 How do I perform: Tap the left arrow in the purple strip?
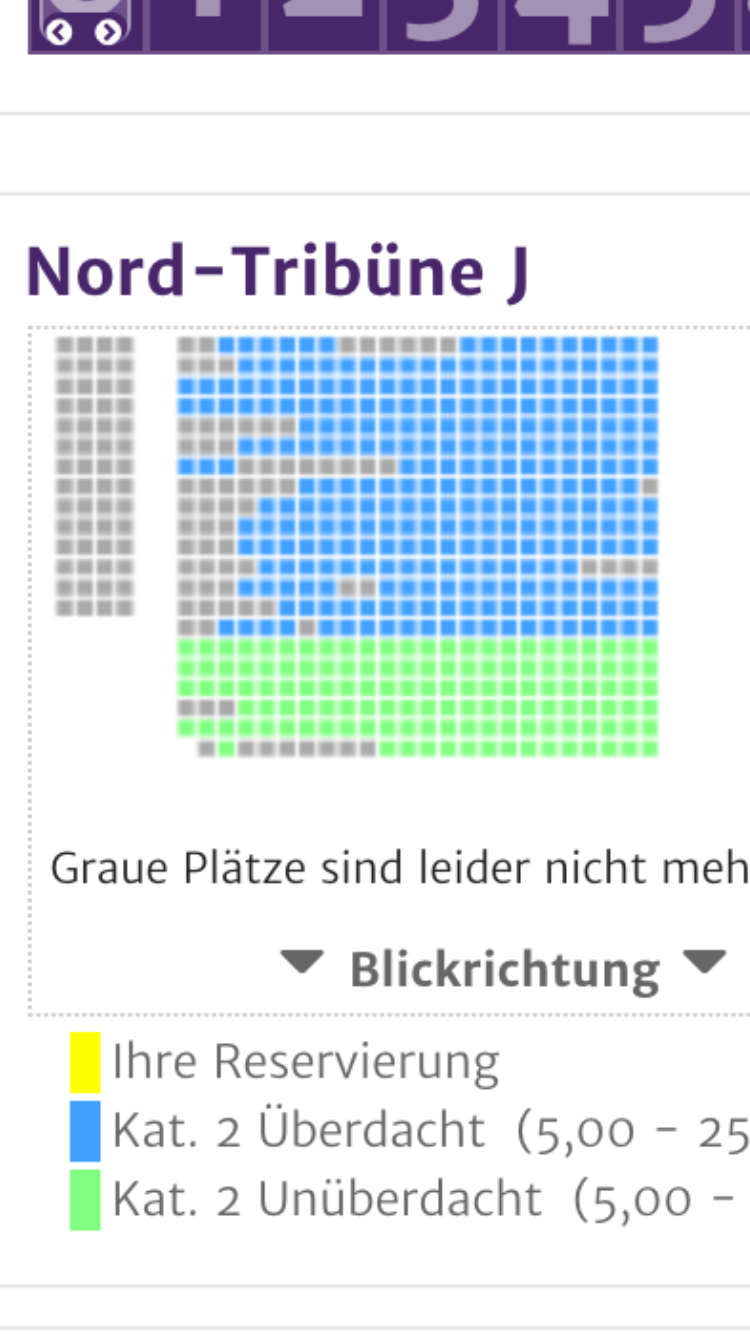click(59, 33)
